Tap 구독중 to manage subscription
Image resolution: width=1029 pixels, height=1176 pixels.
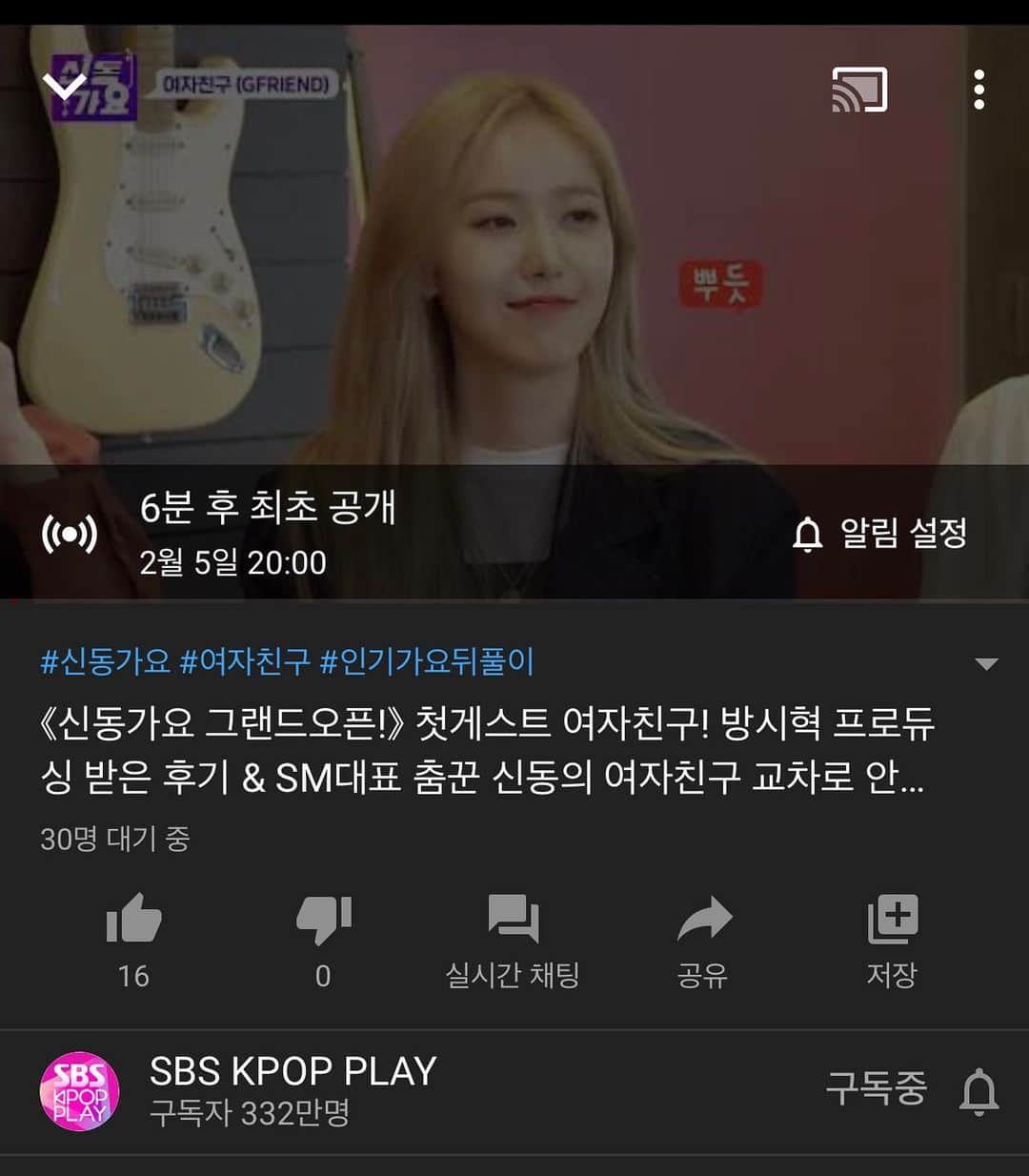pyautogui.click(x=876, y=1088)
